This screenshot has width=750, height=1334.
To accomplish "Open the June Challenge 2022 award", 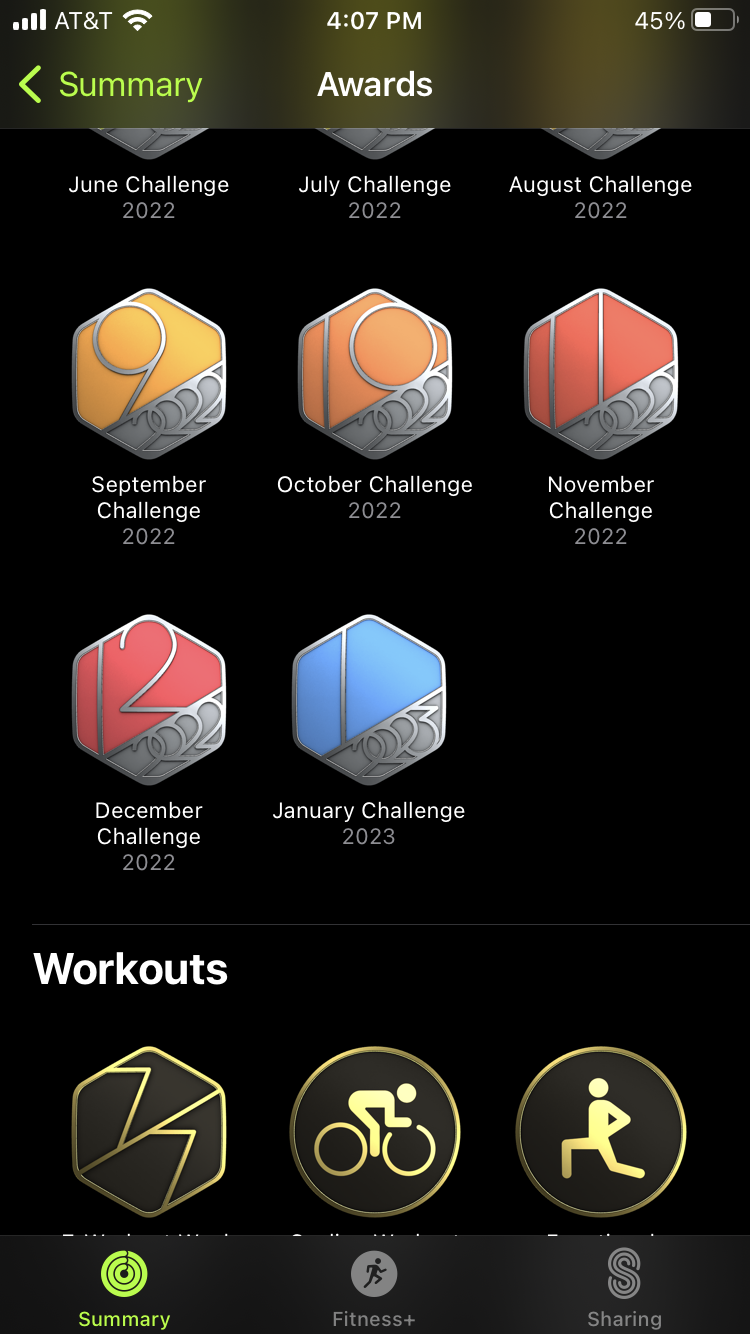I will pos(149,186).
